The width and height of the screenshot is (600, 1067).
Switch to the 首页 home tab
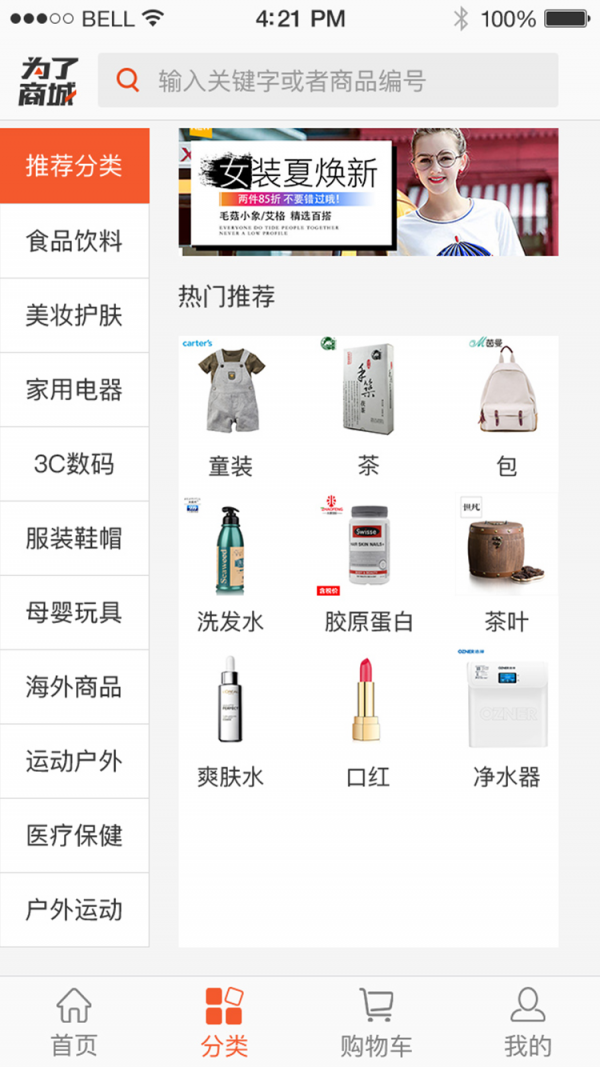[x=75, y=1022]
